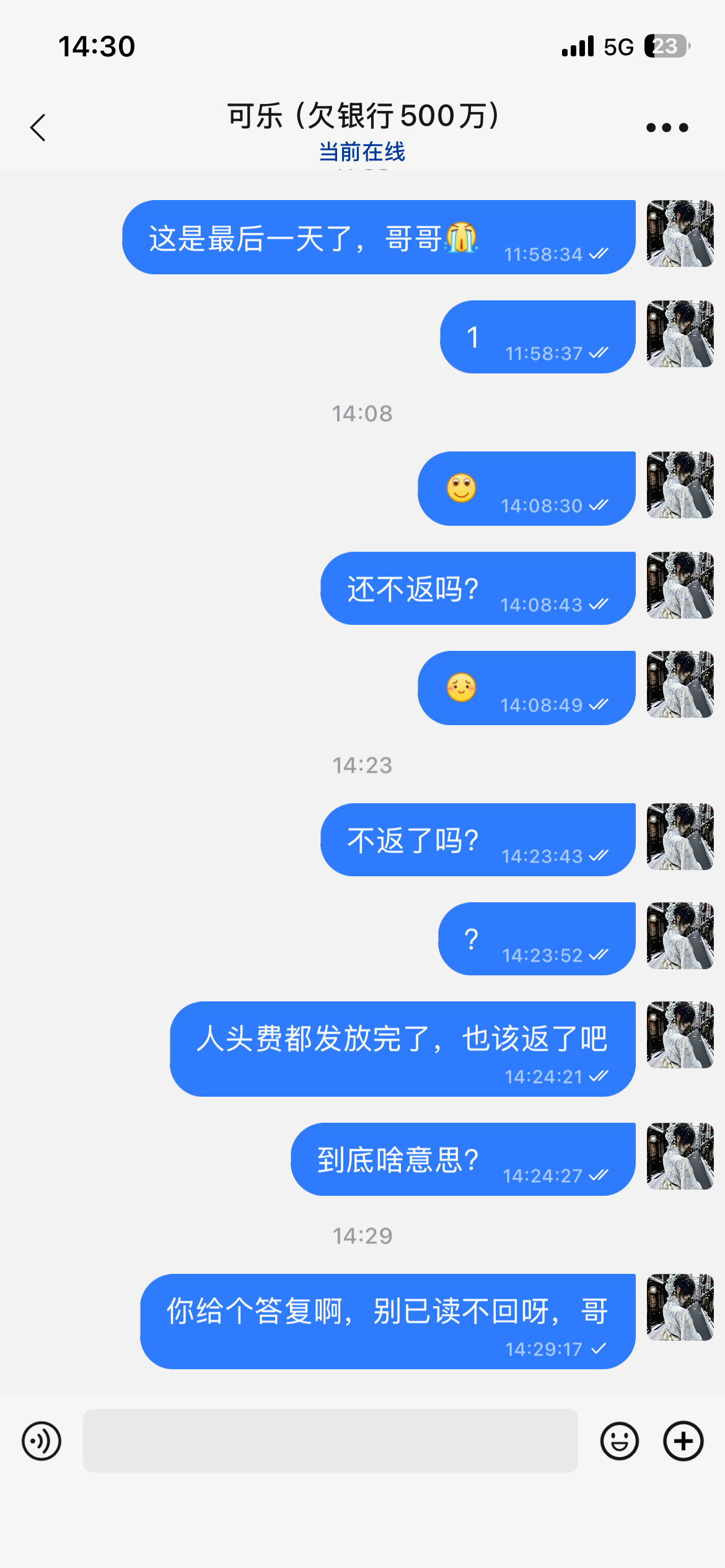Open the voice message input icon

[x=40, y=1442]
